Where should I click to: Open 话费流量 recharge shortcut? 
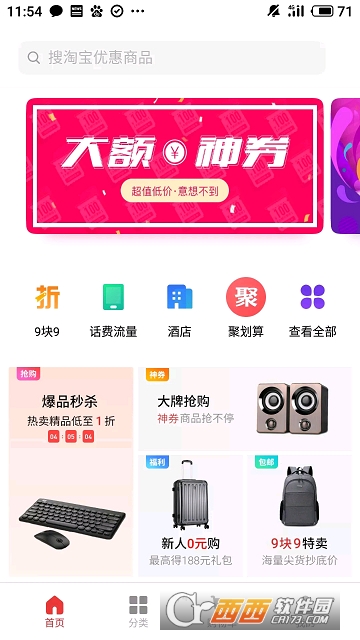point(113,310)
